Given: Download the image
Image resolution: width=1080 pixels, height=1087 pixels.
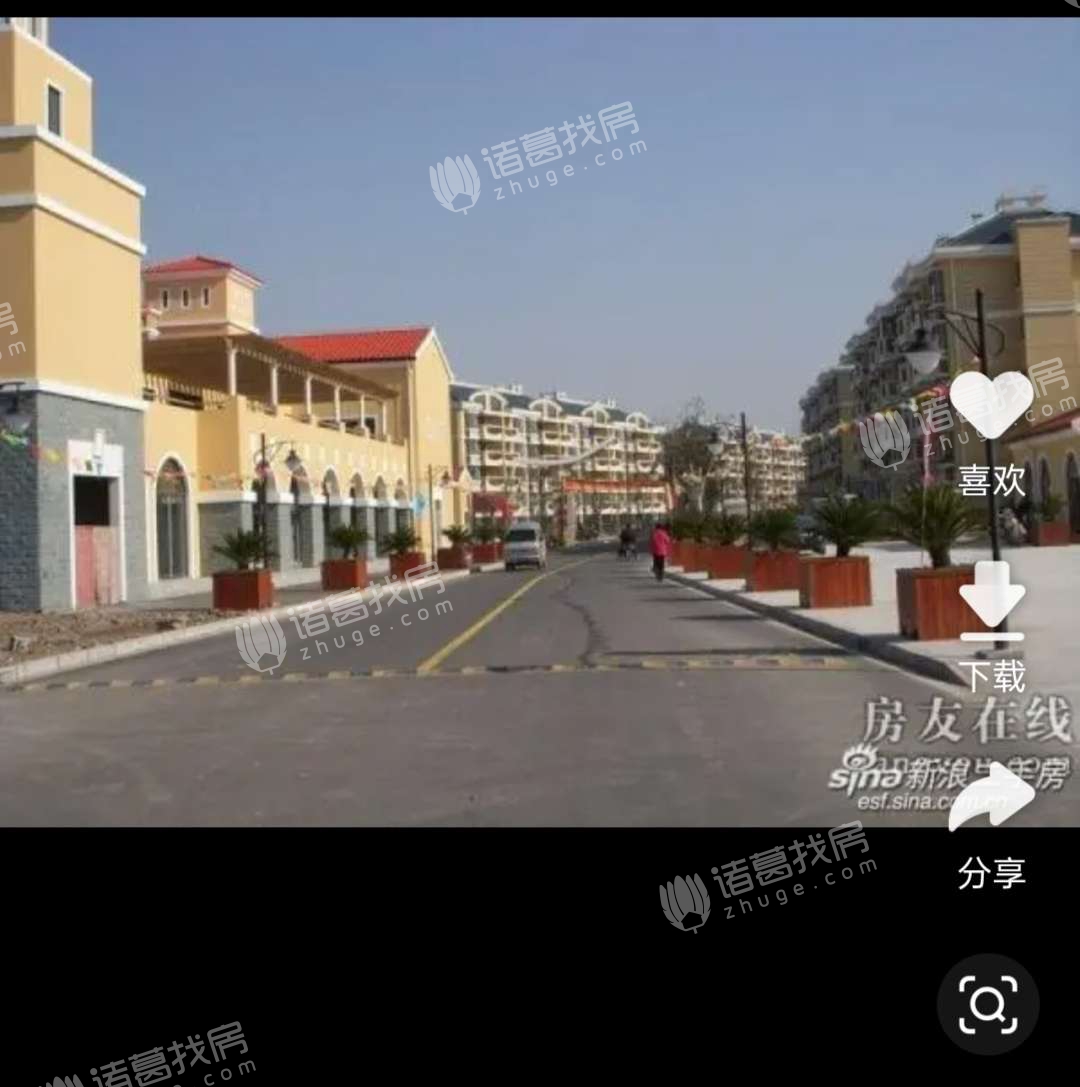Looking at the screenshot, I should point(991,602).
